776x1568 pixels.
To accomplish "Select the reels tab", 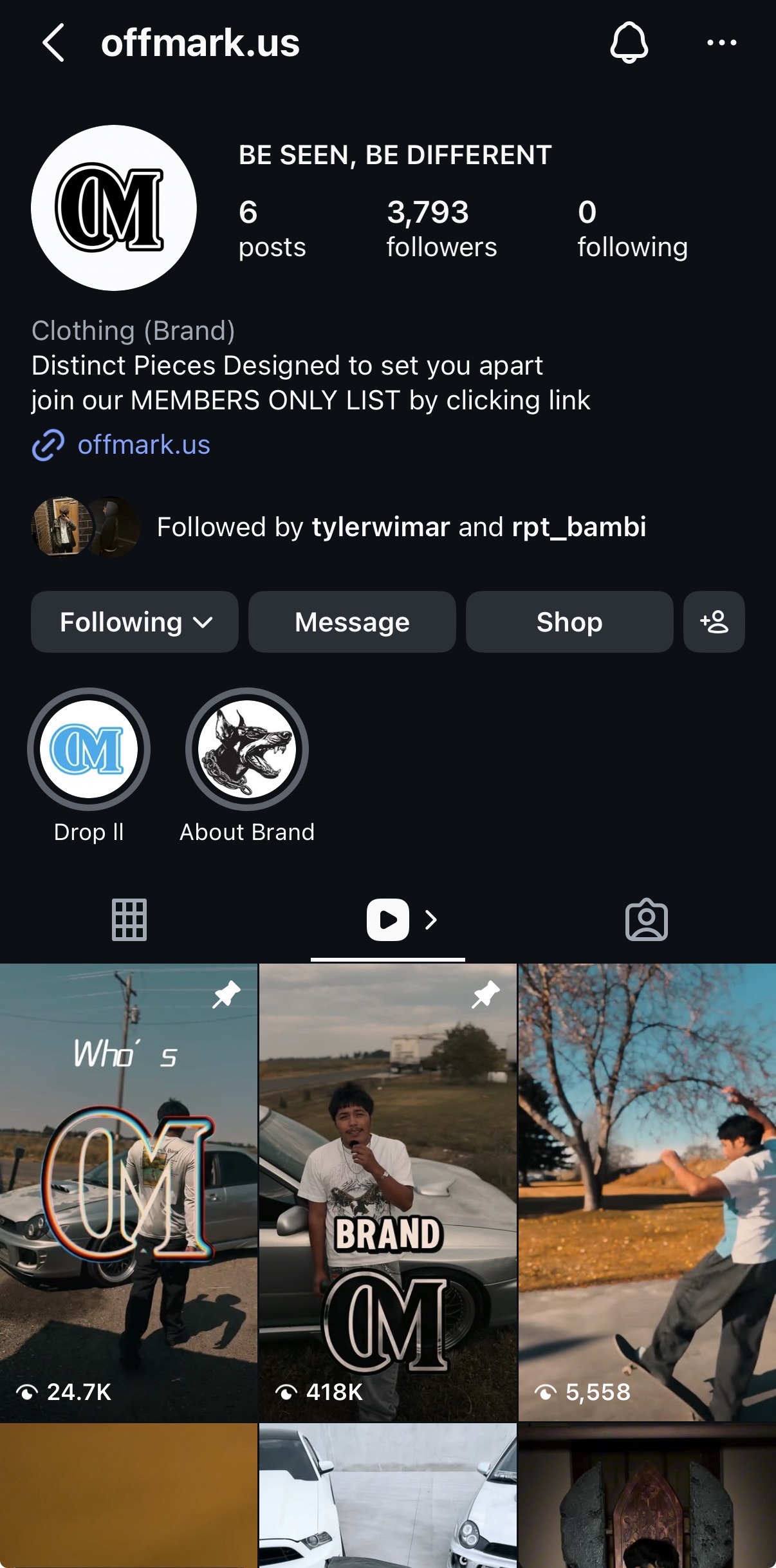I will pyautogui.click(x=388, y=919).
